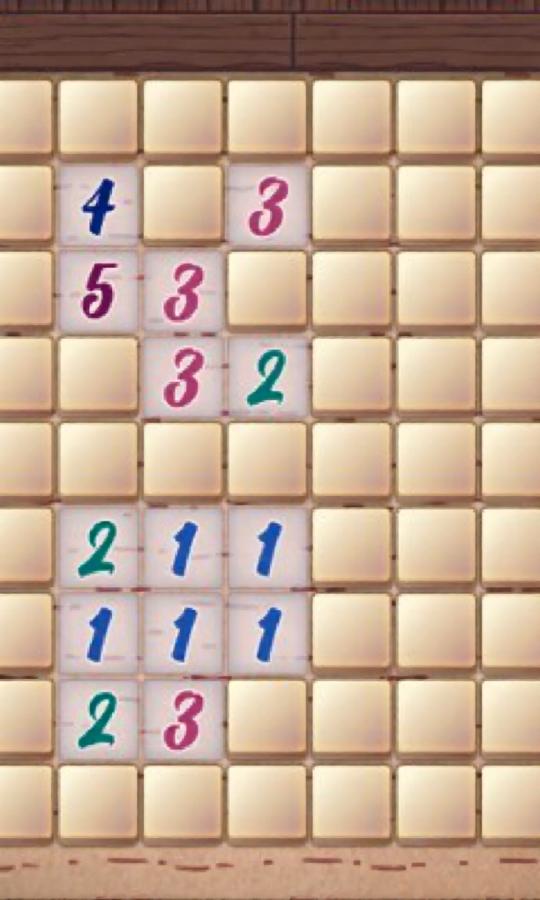This screenshot has height=900, width=540.
Task: Uncover the tile right of the 2-1-1 row
Action: coord(351,546)
